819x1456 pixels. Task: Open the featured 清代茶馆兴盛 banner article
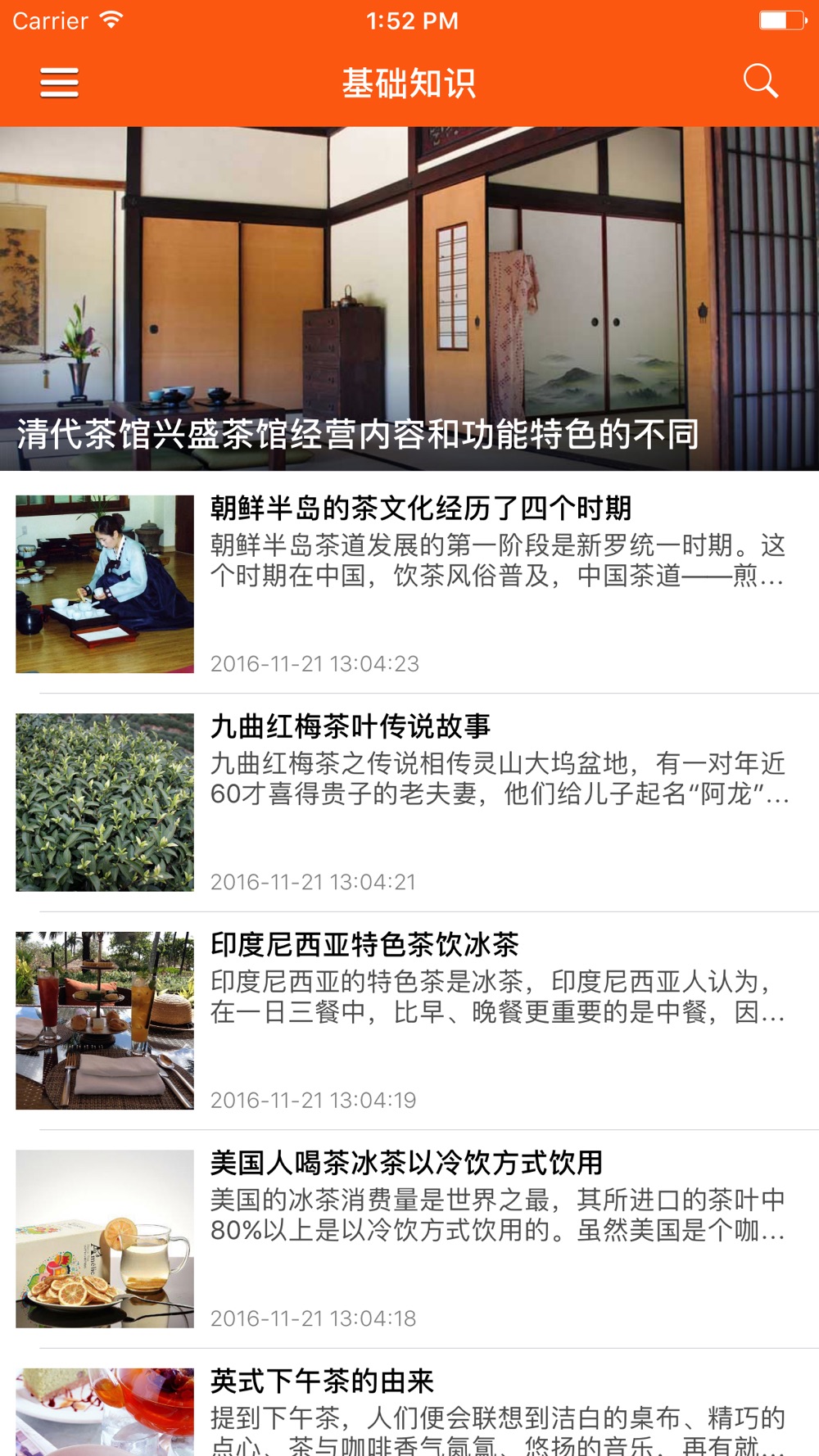click(409, 299)
